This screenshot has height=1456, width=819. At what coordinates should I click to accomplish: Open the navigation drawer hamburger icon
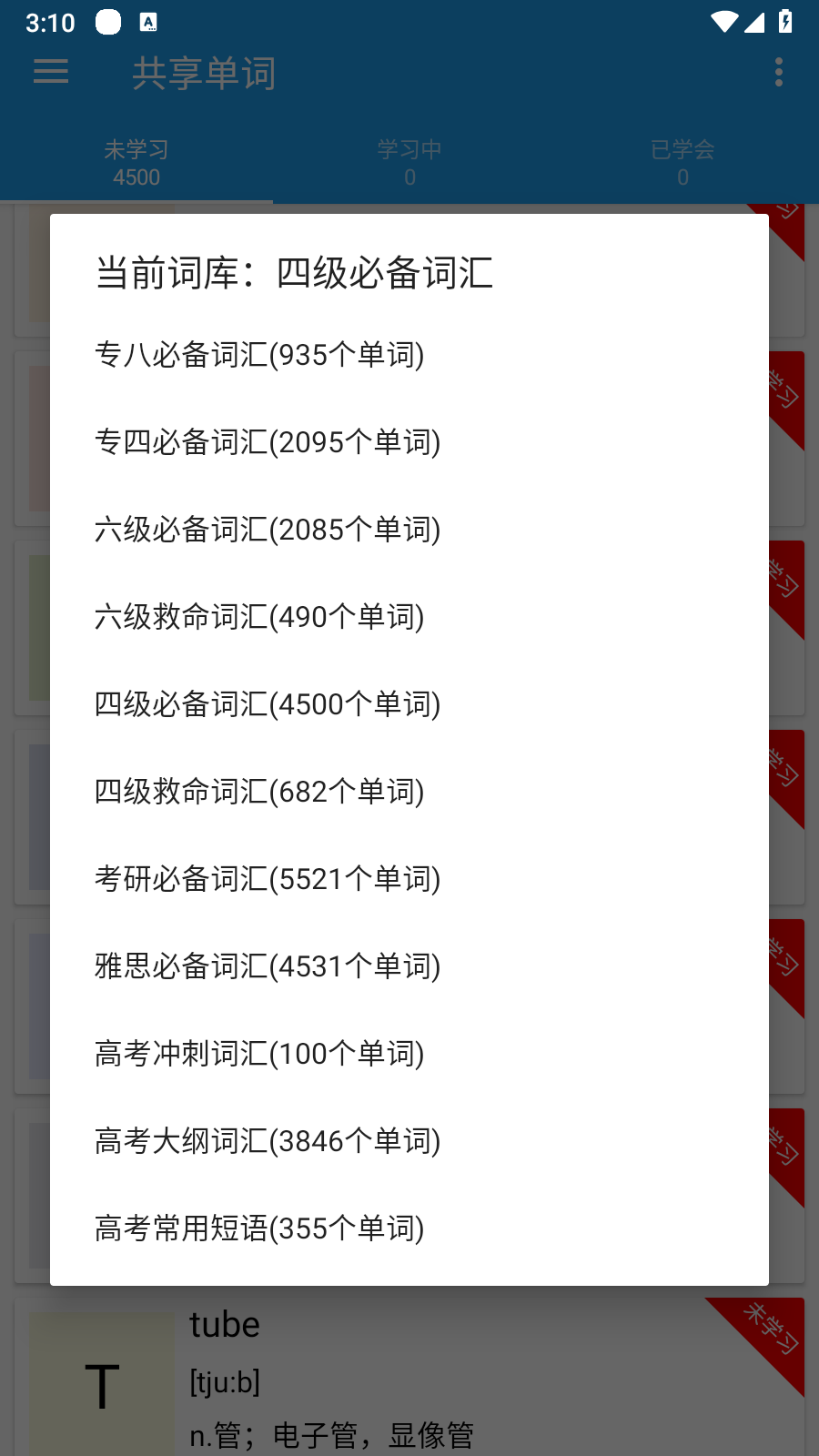tap(51, 73)
